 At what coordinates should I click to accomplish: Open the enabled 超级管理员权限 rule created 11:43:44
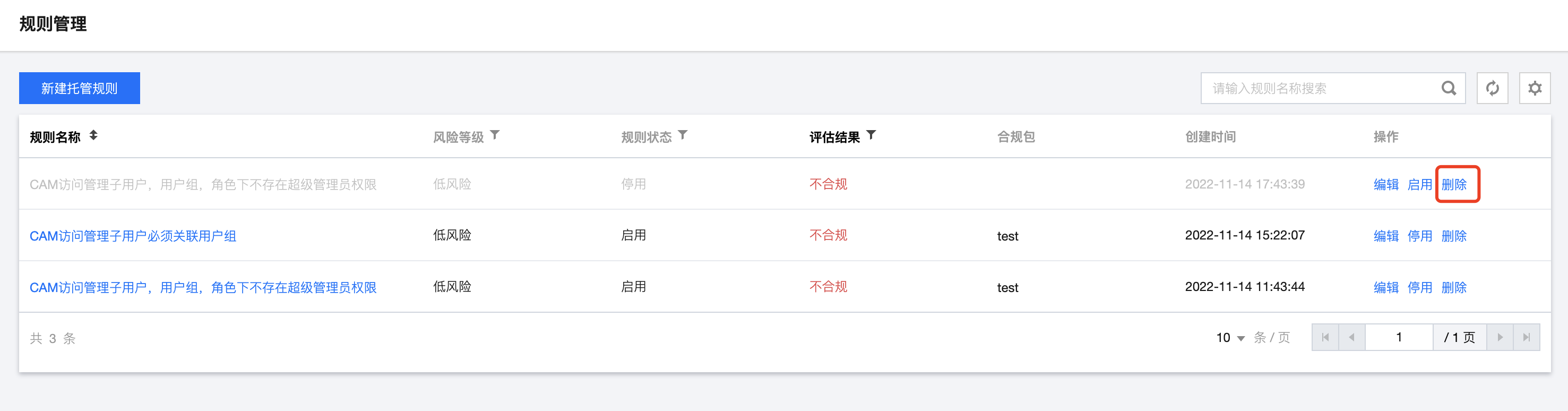[203, 287]
